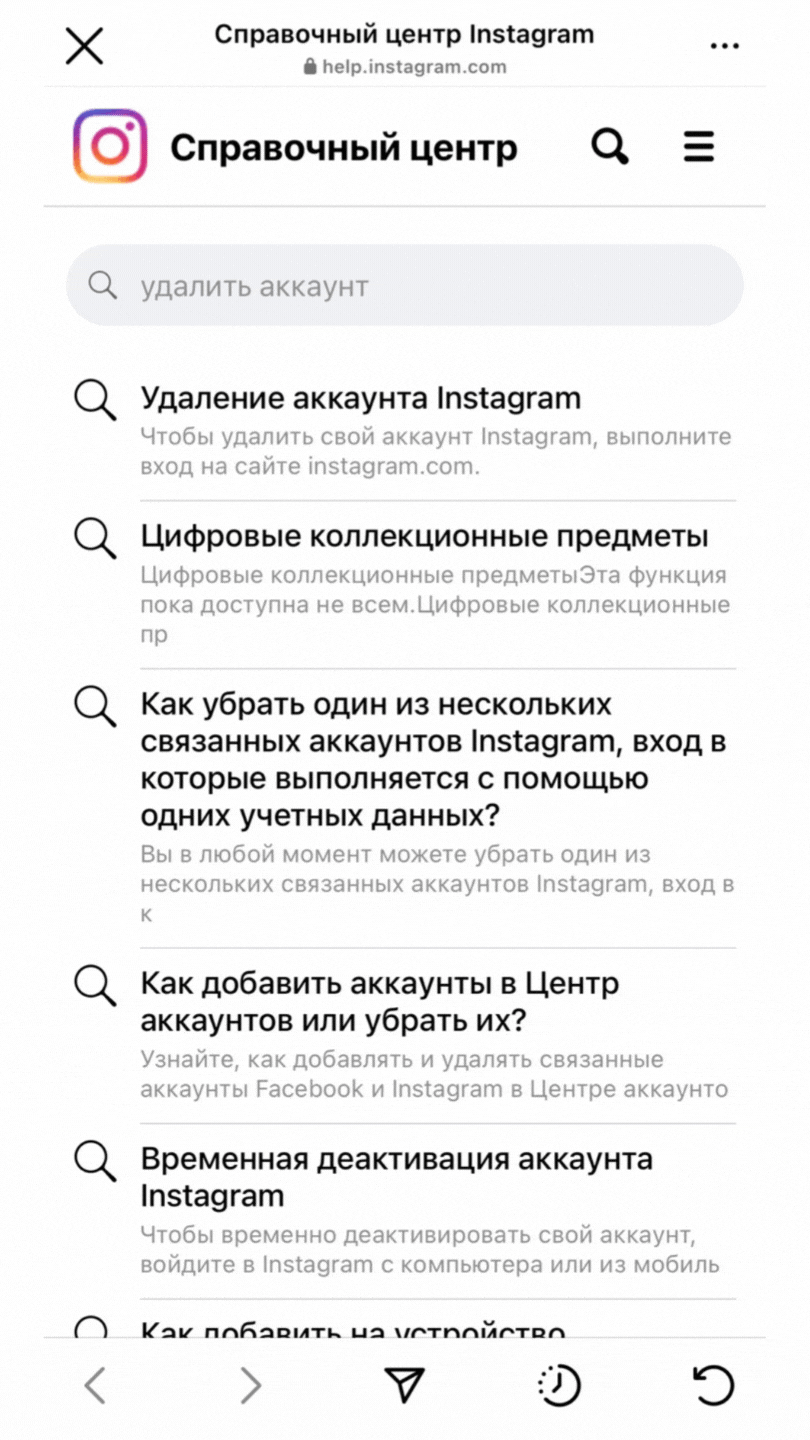Image resolution: width=810 pixels, height=1440 pixels.
Task: Open 'Временная деактивация аккаунта Instagram' result
Action: tap(405, 1211)
